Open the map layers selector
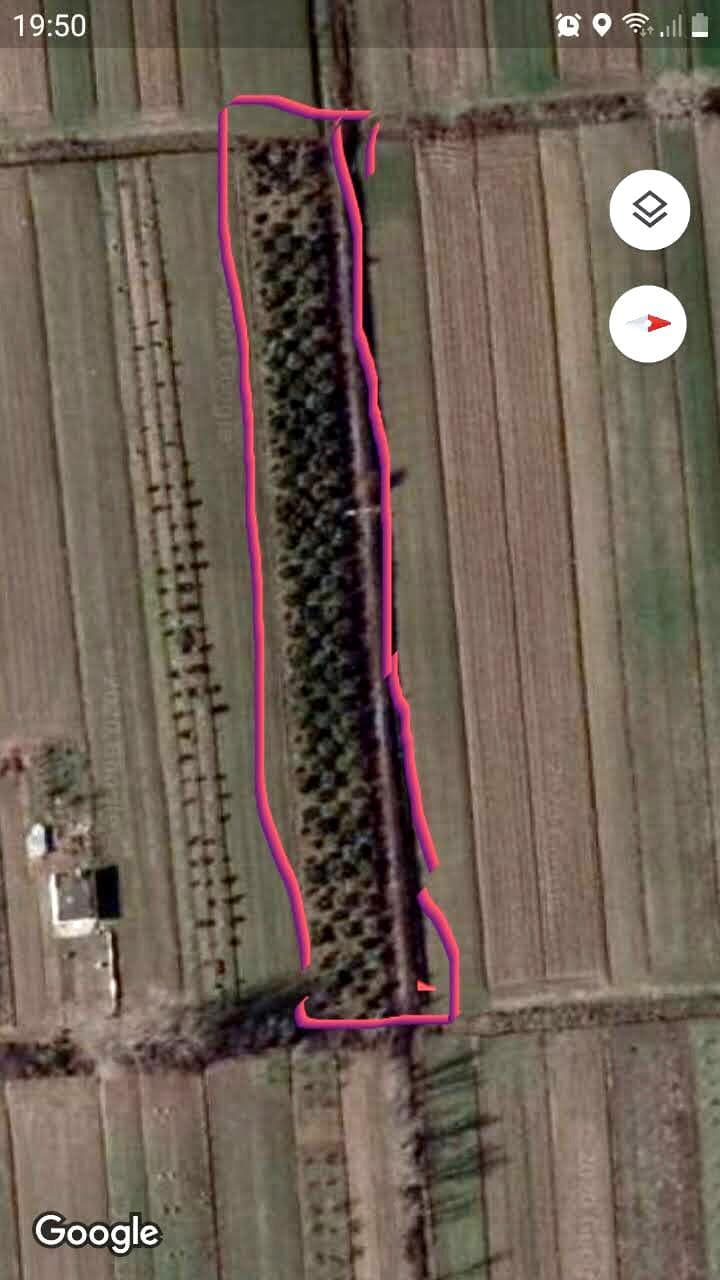Screen dimensions: 720x1280 click(x=650, y=210)
